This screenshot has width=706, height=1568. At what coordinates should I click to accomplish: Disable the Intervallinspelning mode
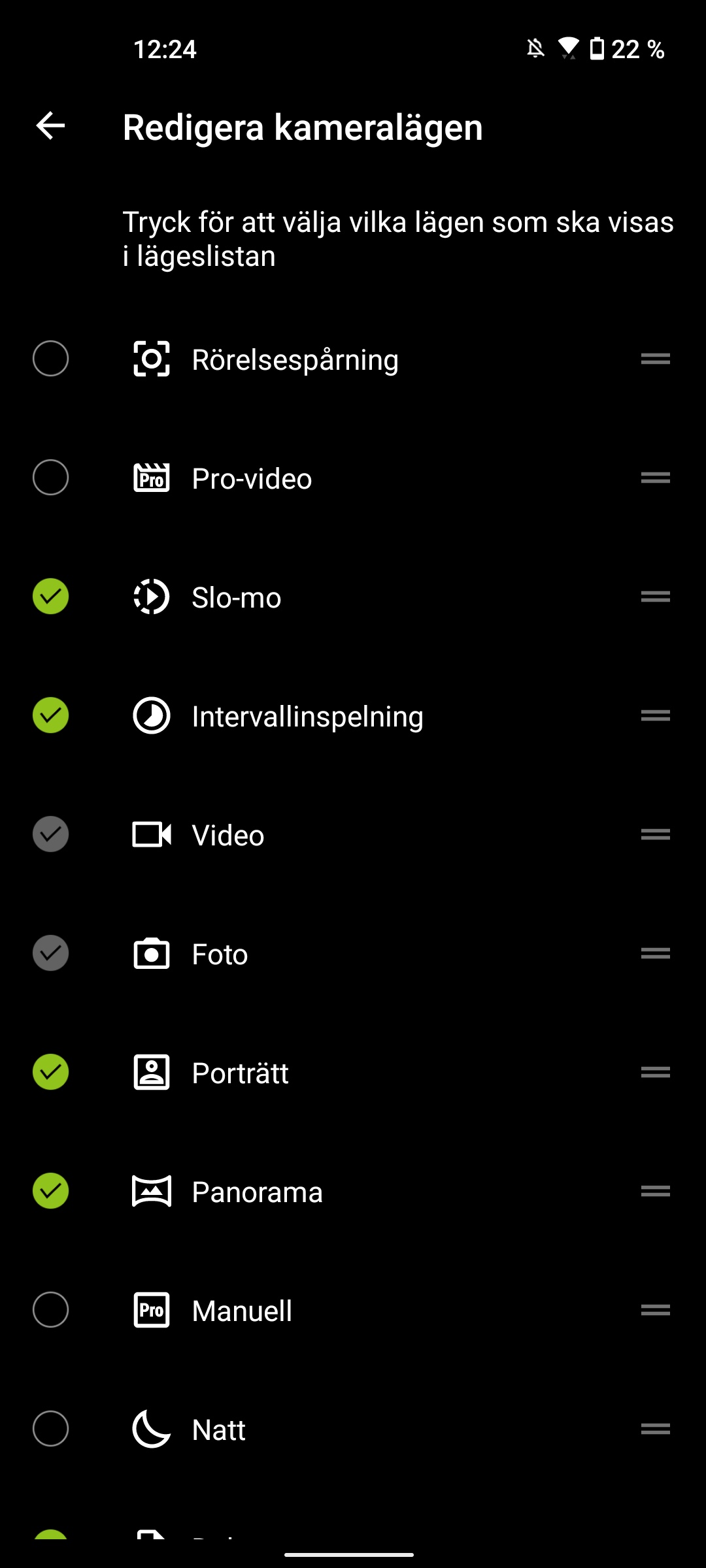click(x=50, y=715)
